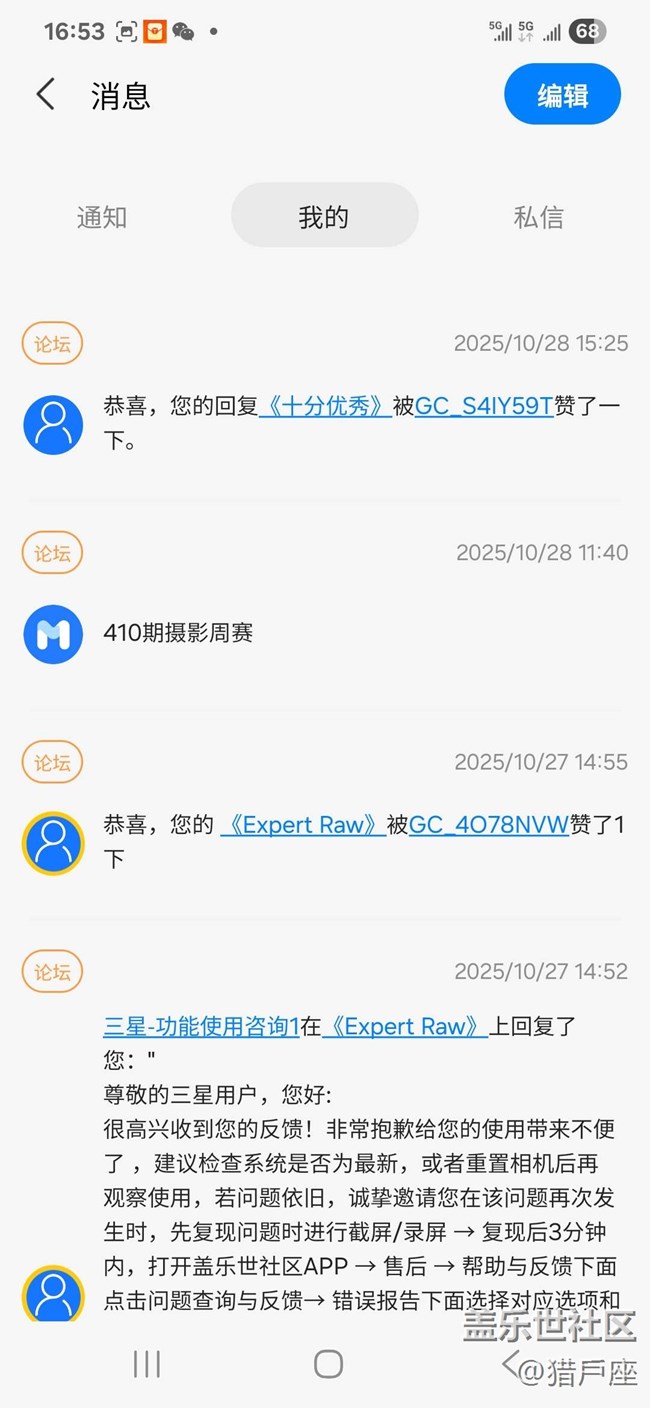Open the 私信 tab

pyautogui.click(x=538, y=217)
